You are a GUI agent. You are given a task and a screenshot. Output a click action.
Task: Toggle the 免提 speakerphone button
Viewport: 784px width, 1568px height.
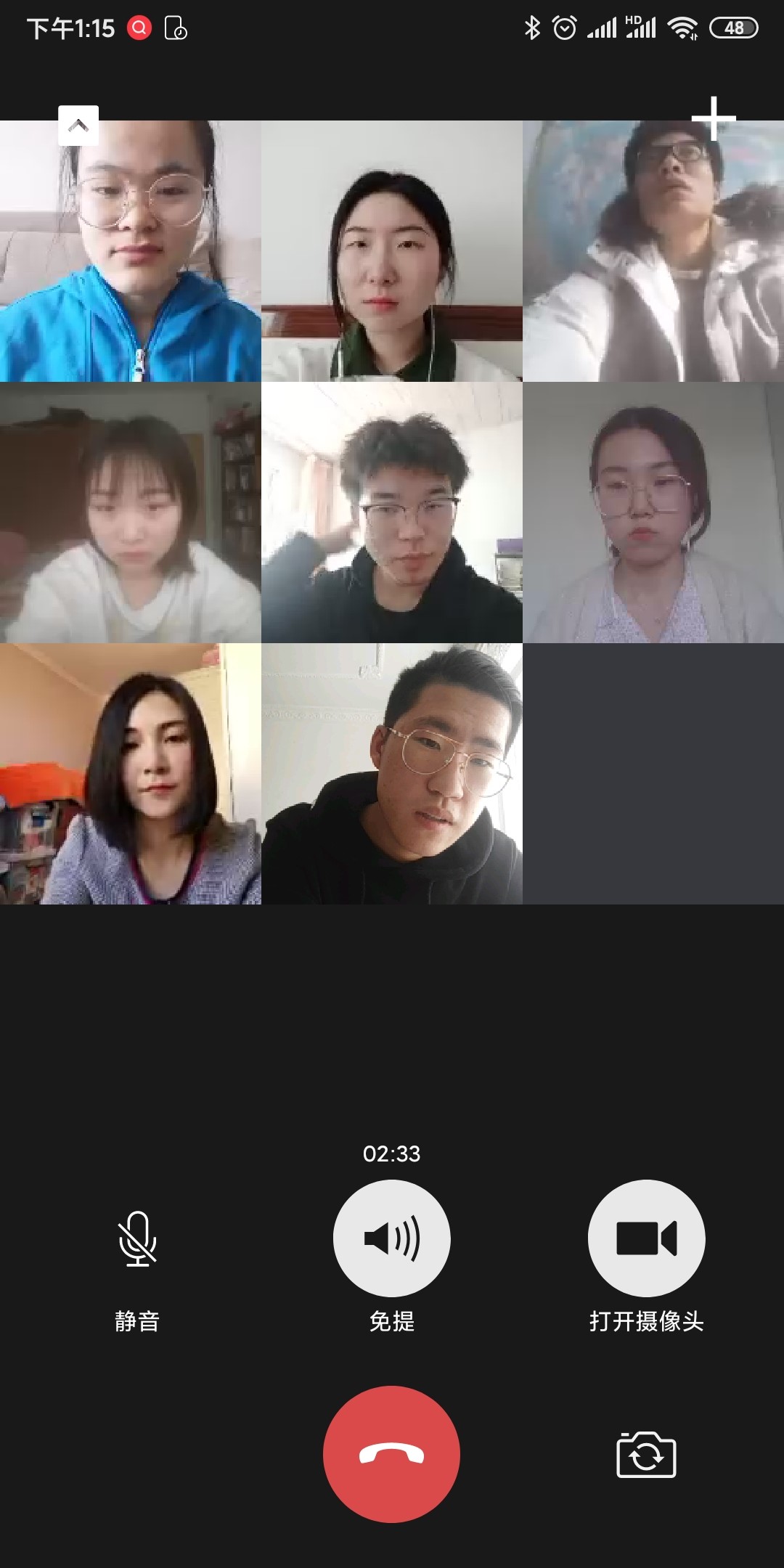click(x=391, y=1239)
